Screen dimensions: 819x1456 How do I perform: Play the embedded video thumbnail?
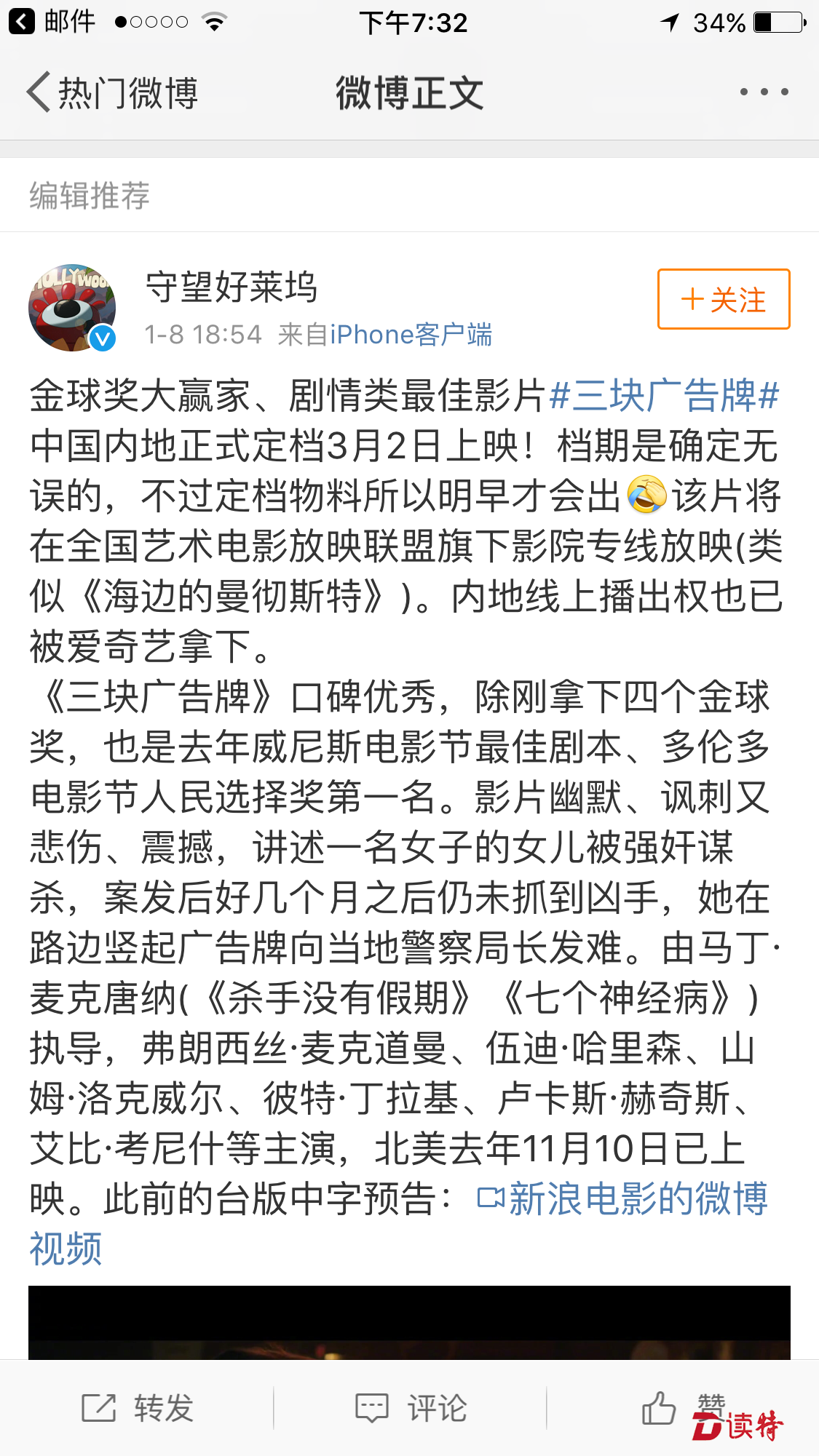(x=409, y=1323)
